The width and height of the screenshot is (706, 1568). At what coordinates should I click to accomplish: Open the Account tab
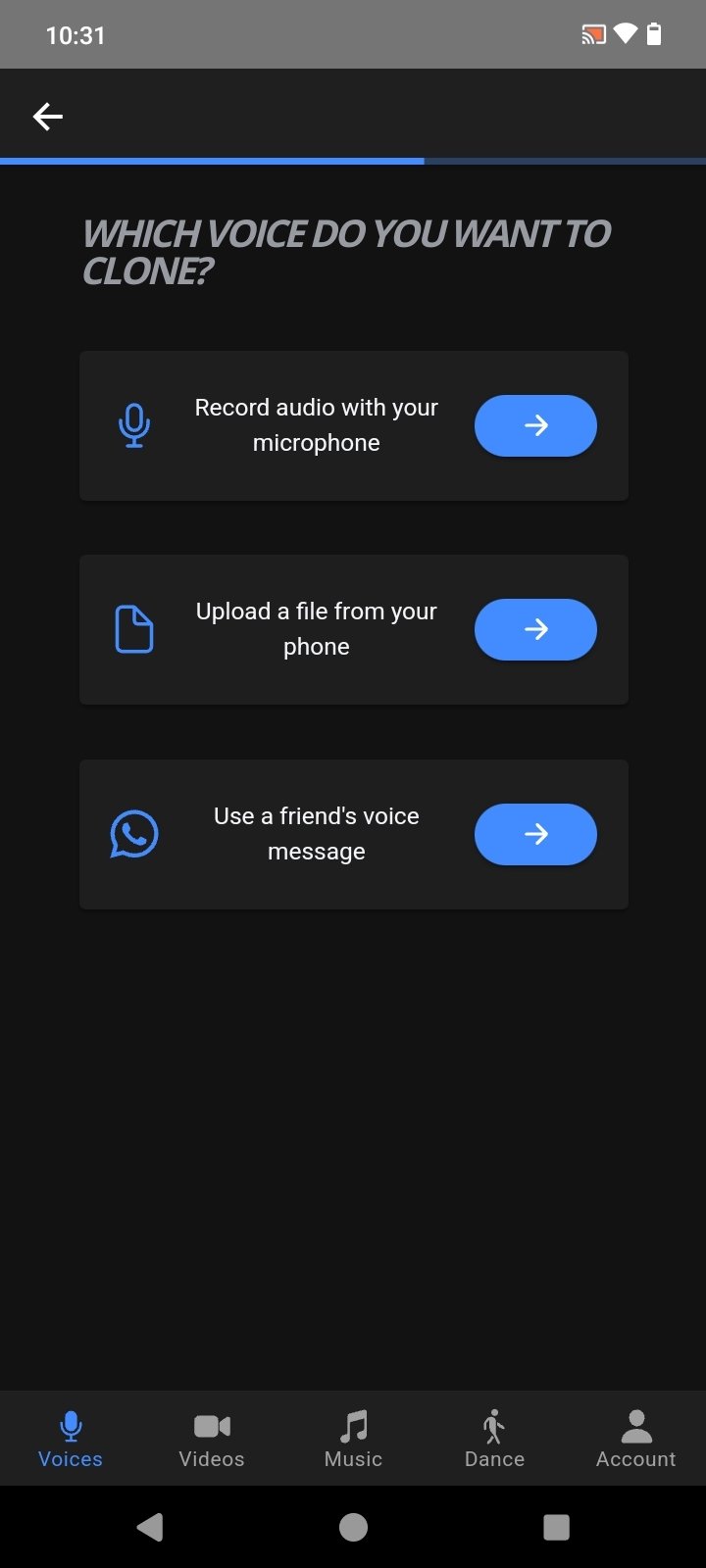coord(635,1439)
